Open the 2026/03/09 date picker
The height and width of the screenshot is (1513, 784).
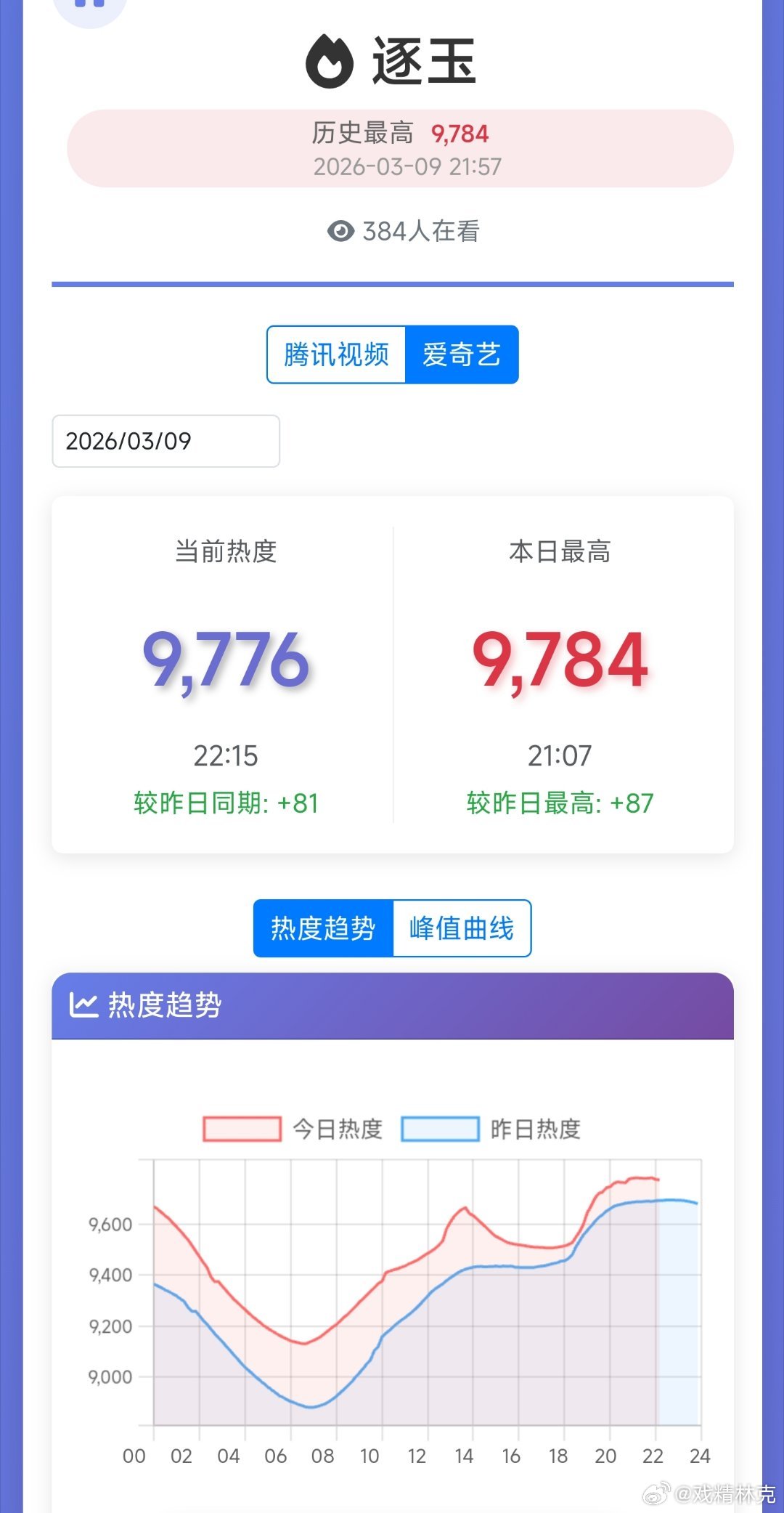(x=165, y=442)
